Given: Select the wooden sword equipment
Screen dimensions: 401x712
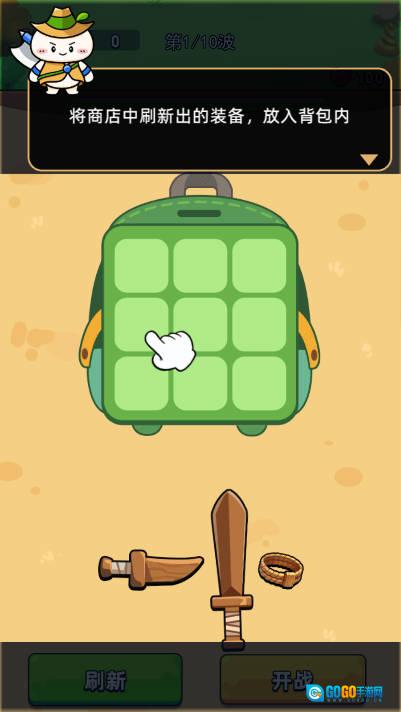Looking at the screenshot, I should click(231, 569).
